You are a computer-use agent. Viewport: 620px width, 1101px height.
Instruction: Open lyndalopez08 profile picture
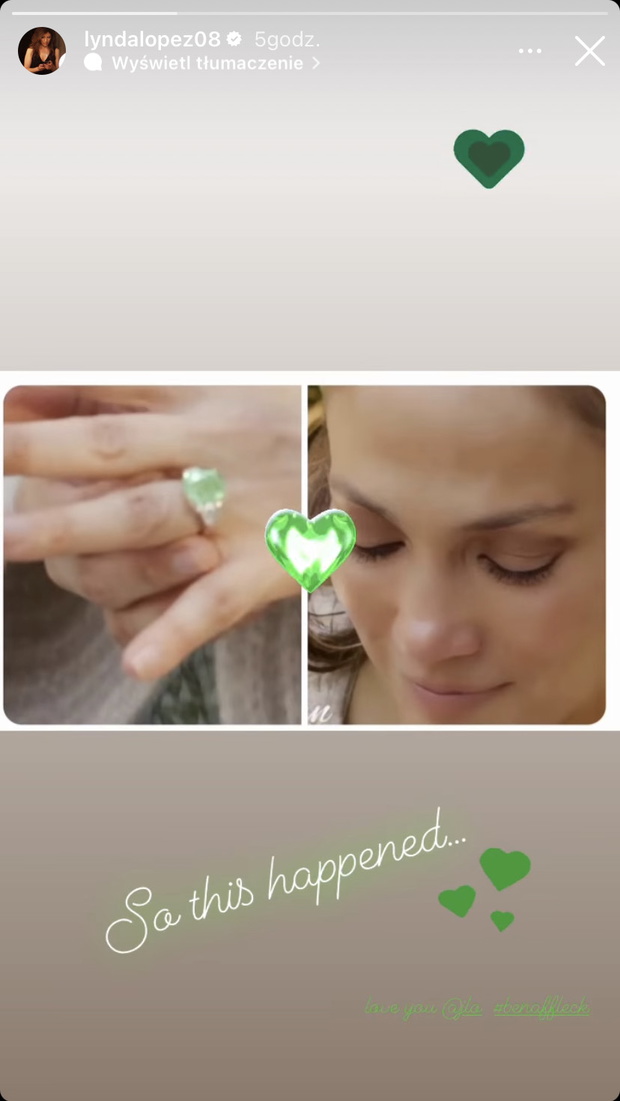click(x=42, y=51)
